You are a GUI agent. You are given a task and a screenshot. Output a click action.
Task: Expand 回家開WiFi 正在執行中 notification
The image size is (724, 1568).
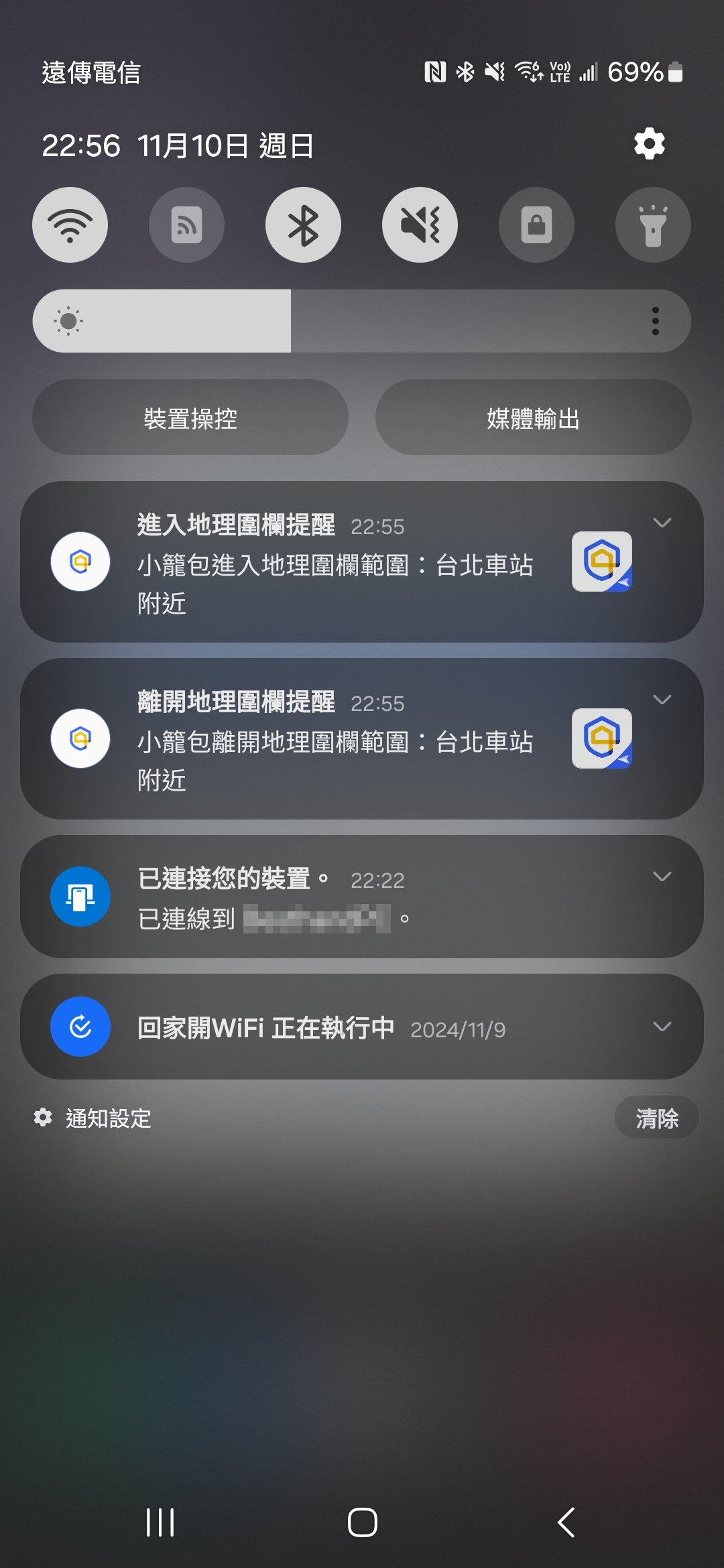(662, 1027)
